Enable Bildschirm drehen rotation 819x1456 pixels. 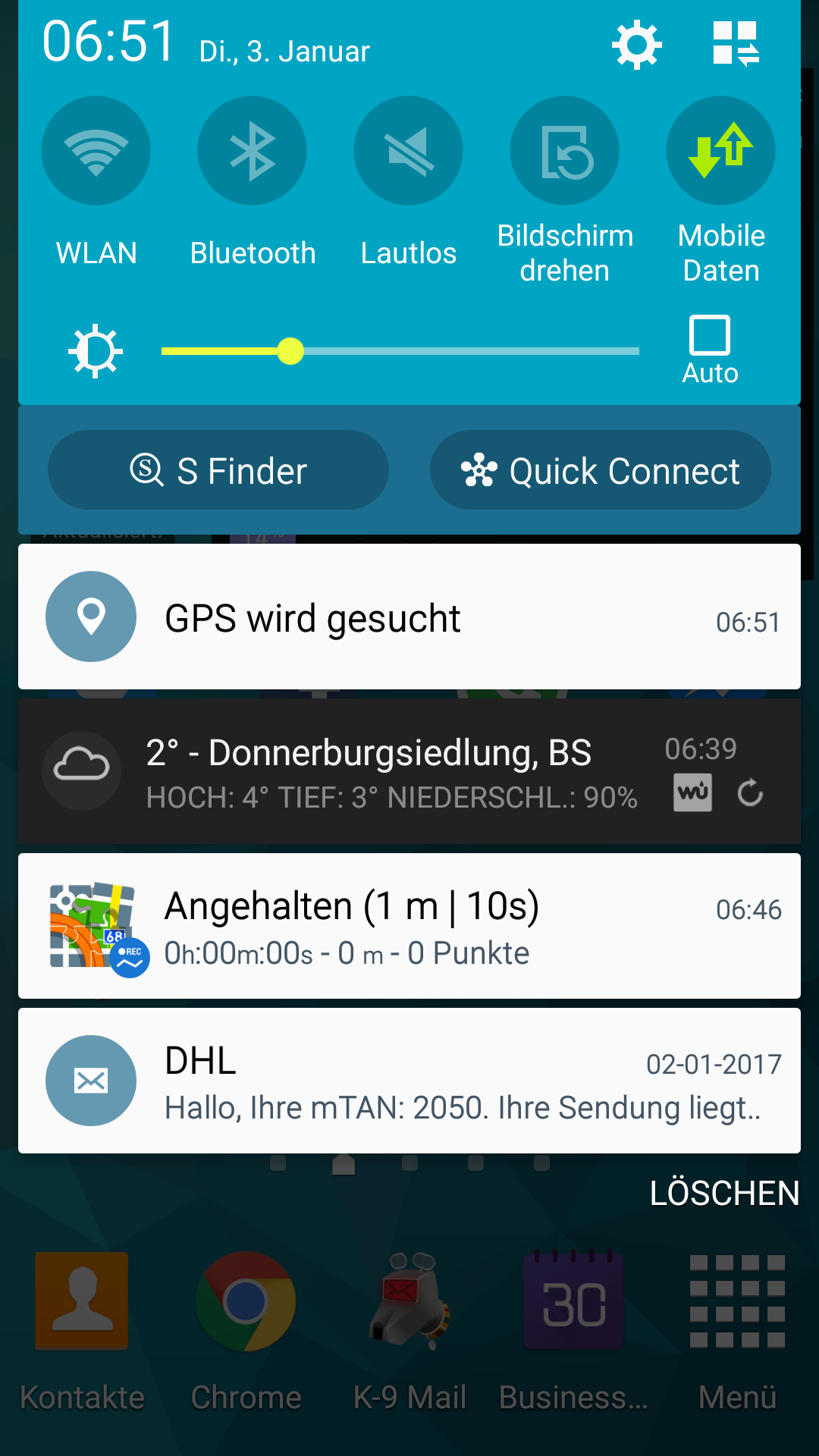(565, 151)
